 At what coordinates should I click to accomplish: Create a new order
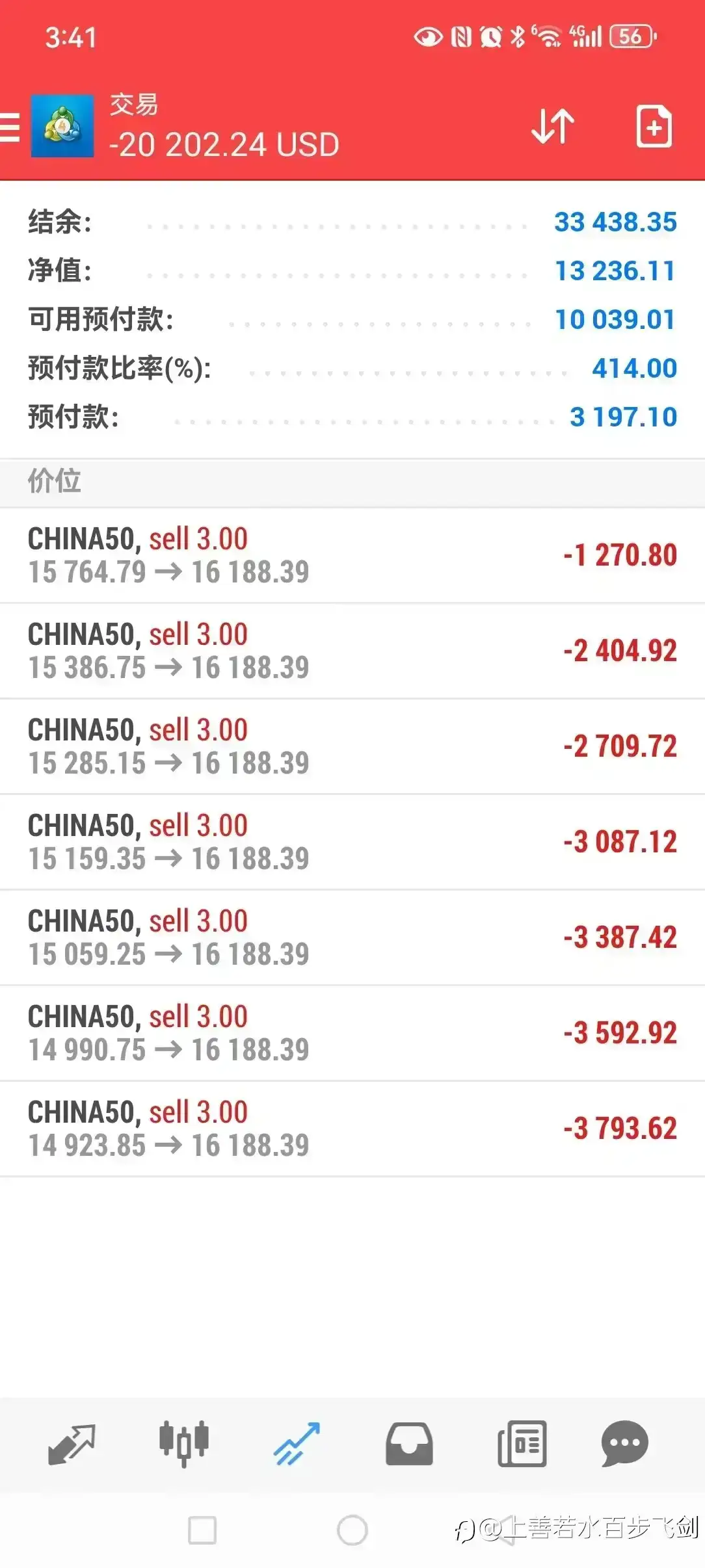tap(654, 126)
